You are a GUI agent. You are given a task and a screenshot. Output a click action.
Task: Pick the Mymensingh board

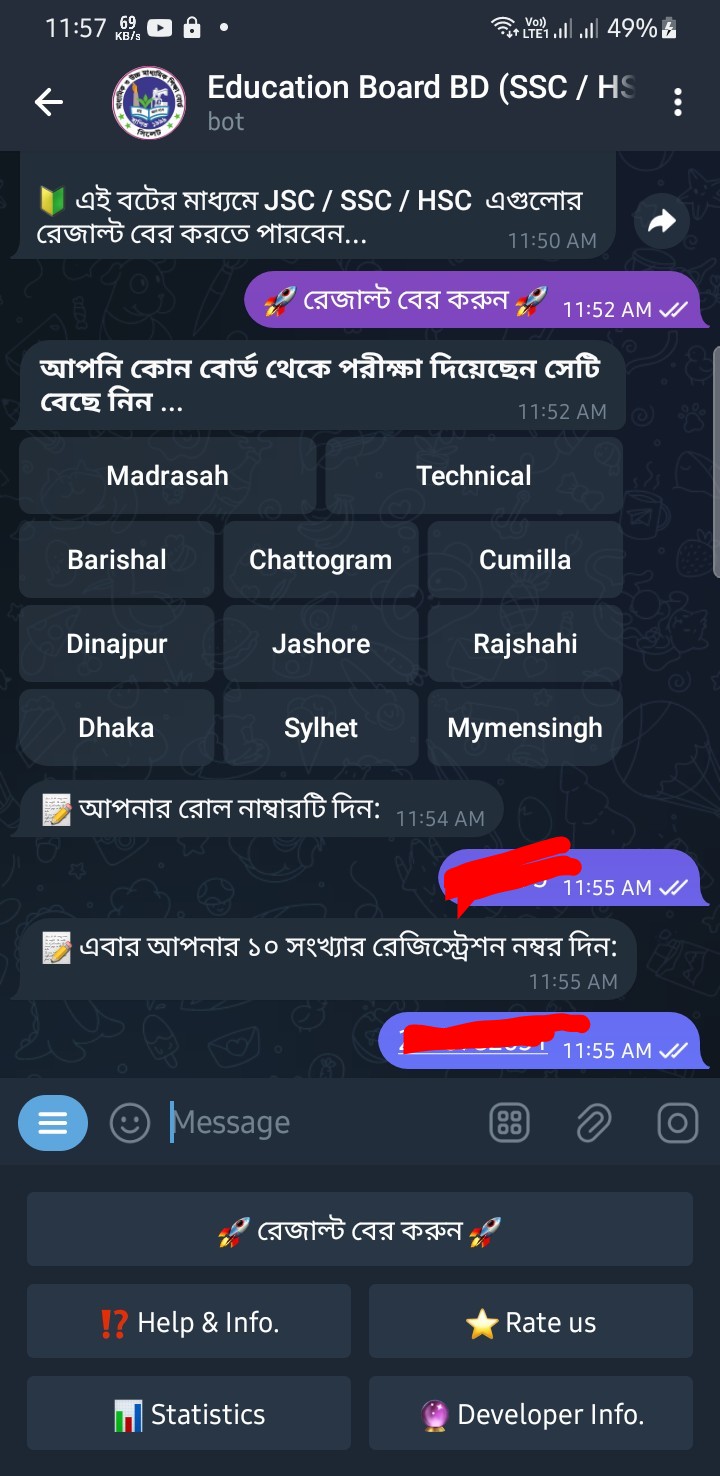525,728
